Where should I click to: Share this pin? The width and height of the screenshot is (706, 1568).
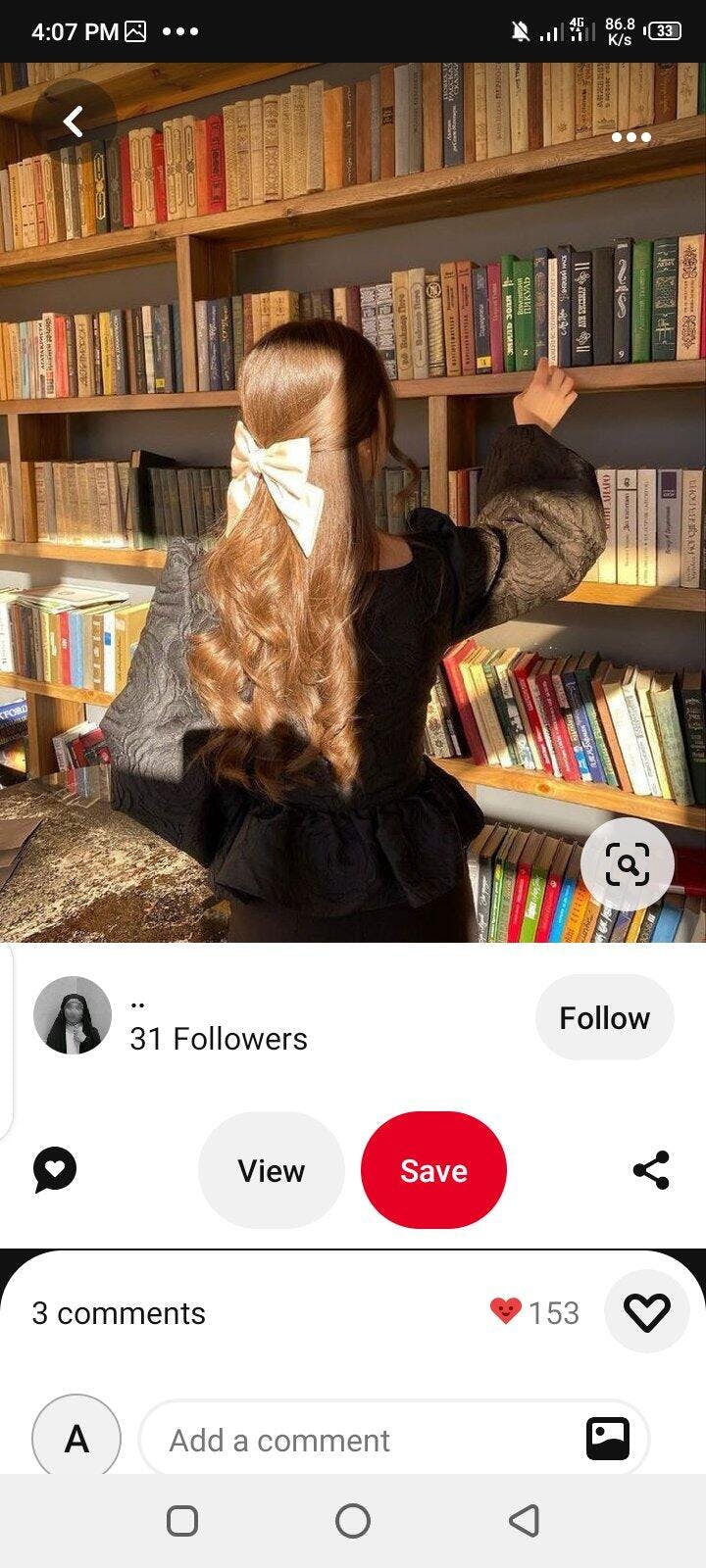point(651,1170)
